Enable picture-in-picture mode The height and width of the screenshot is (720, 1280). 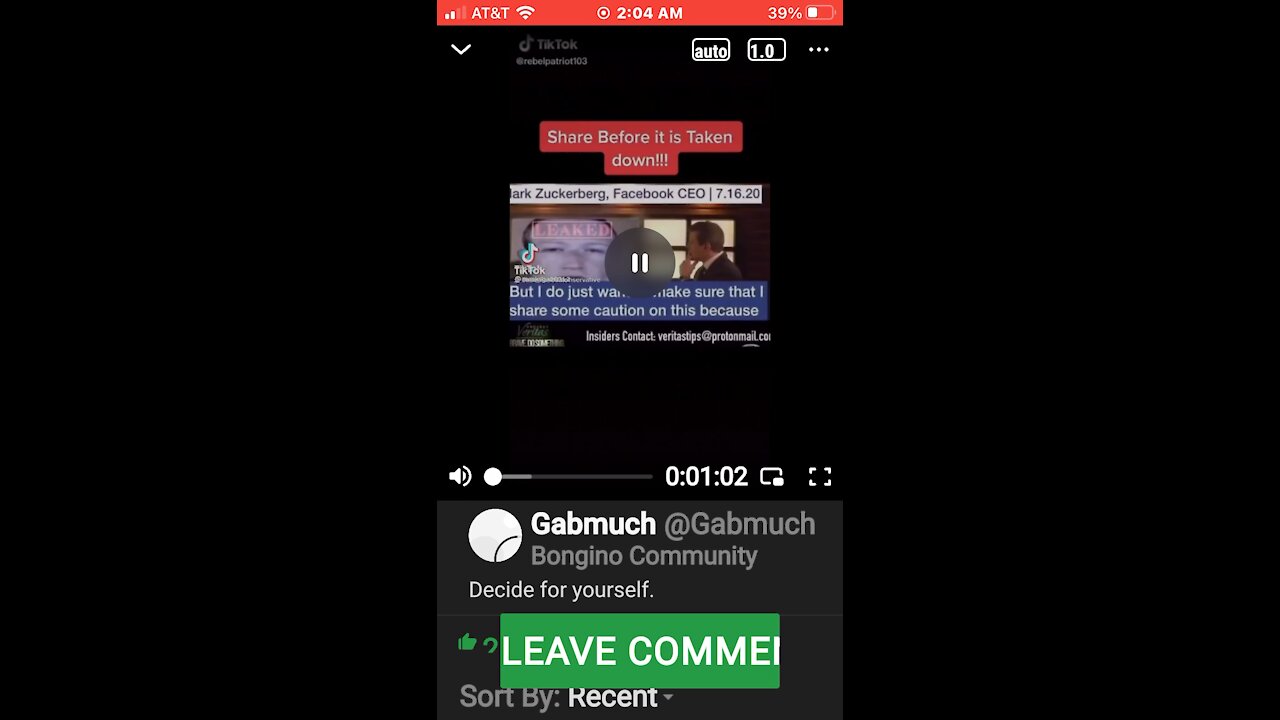[x=772, y=477]
